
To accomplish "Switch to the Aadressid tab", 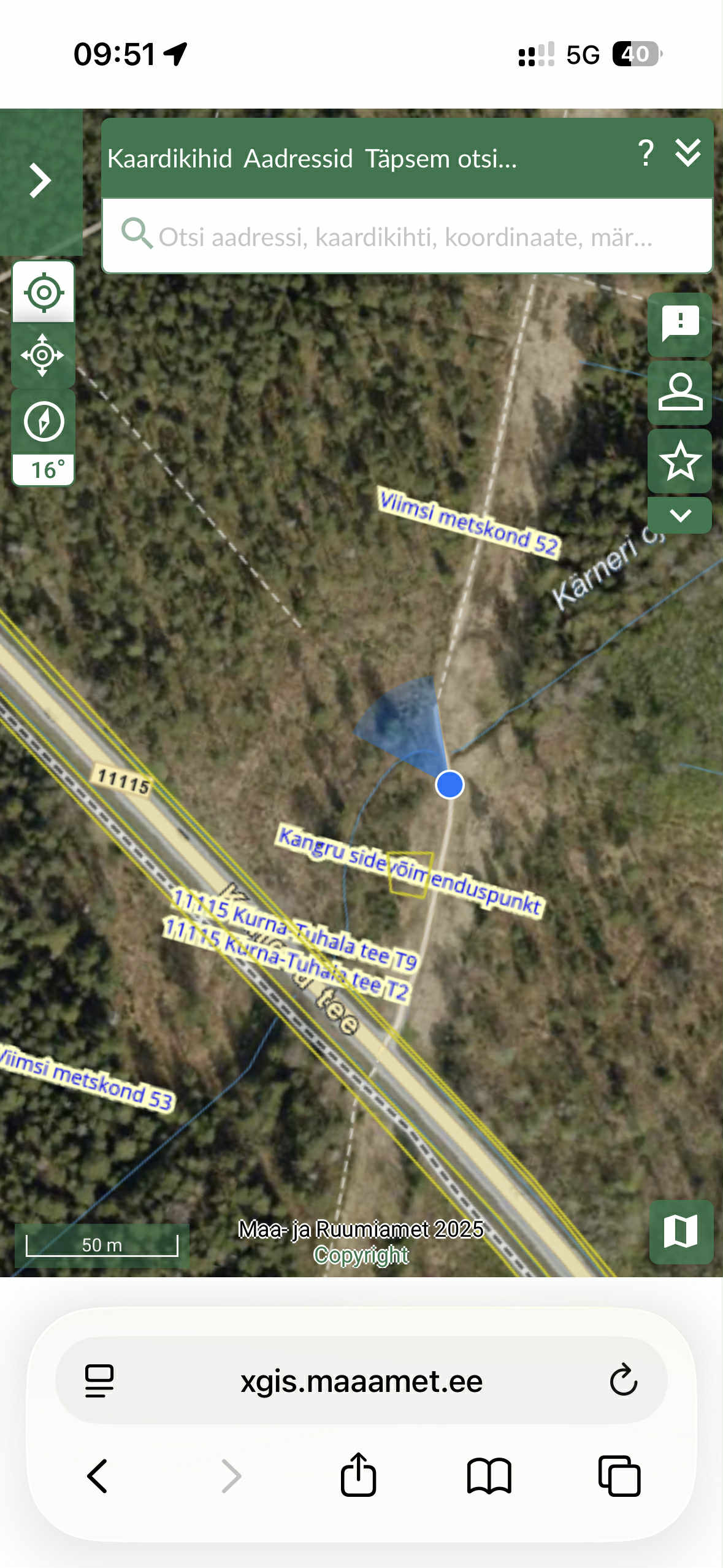I will pos(298,159).
